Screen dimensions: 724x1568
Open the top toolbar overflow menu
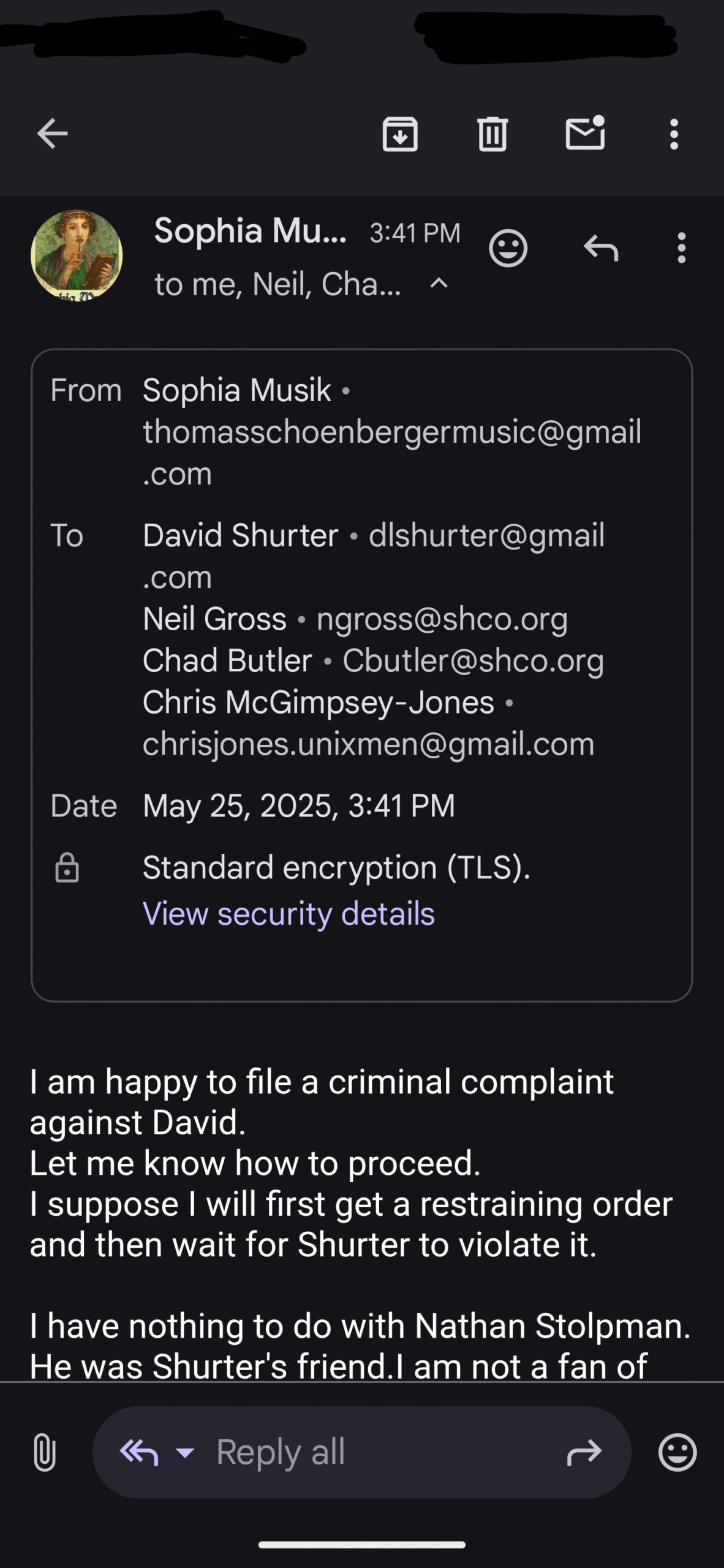click(x=674, y=134)
